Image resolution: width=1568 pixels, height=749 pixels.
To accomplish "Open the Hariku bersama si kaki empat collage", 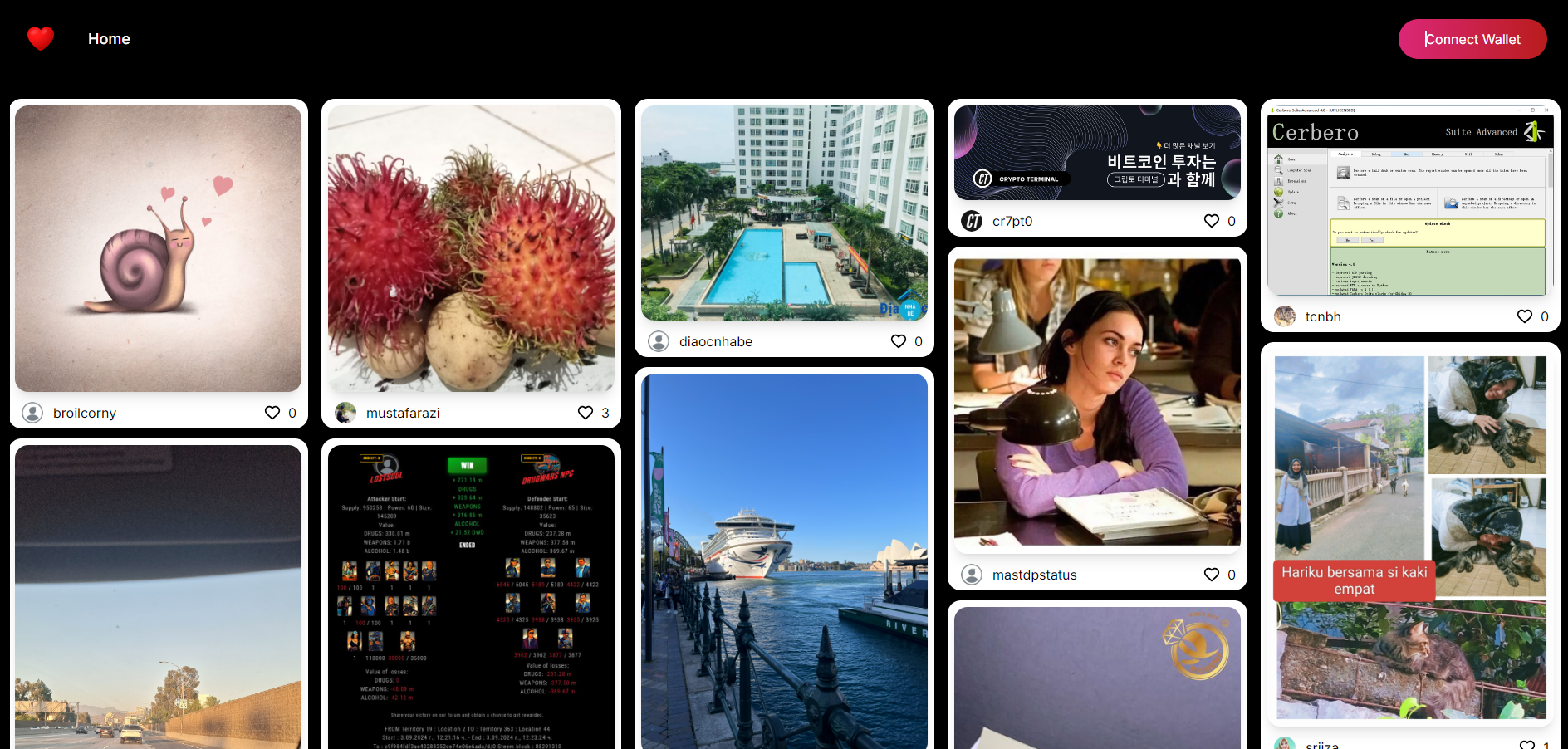I will 1410,536.
